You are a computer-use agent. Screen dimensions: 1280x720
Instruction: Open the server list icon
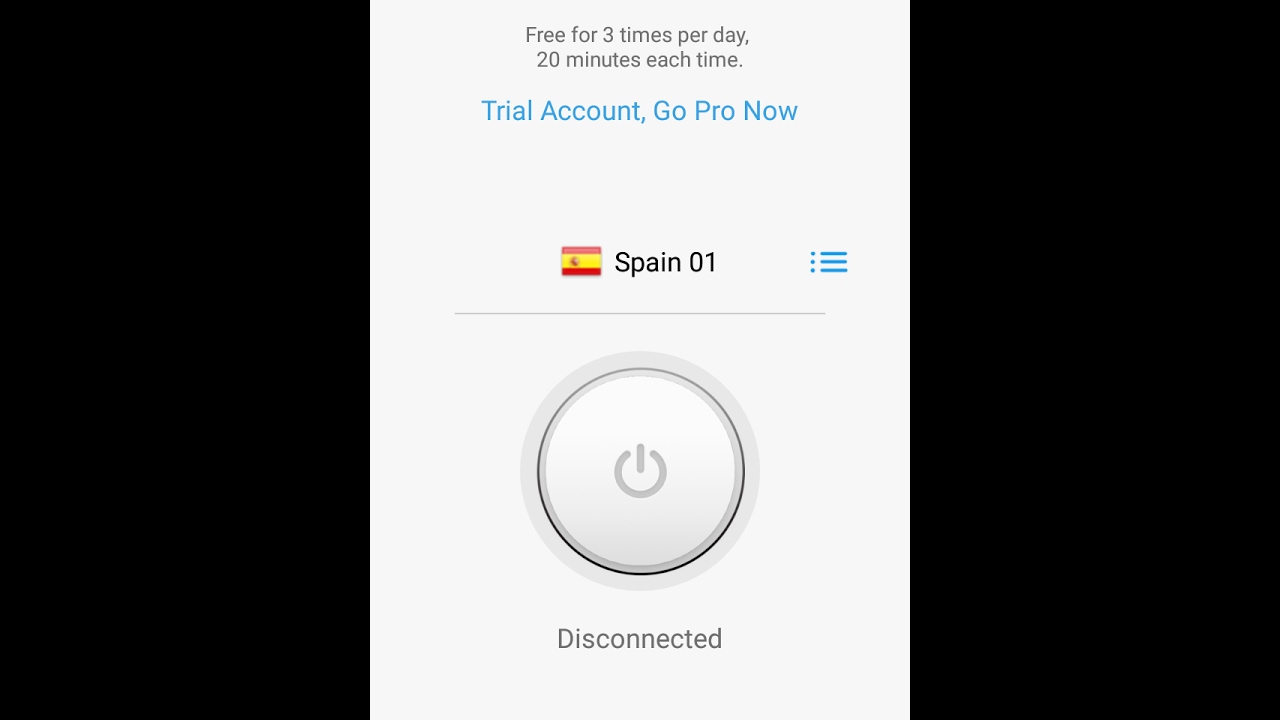pyautogui.click(x=828, y=262)
